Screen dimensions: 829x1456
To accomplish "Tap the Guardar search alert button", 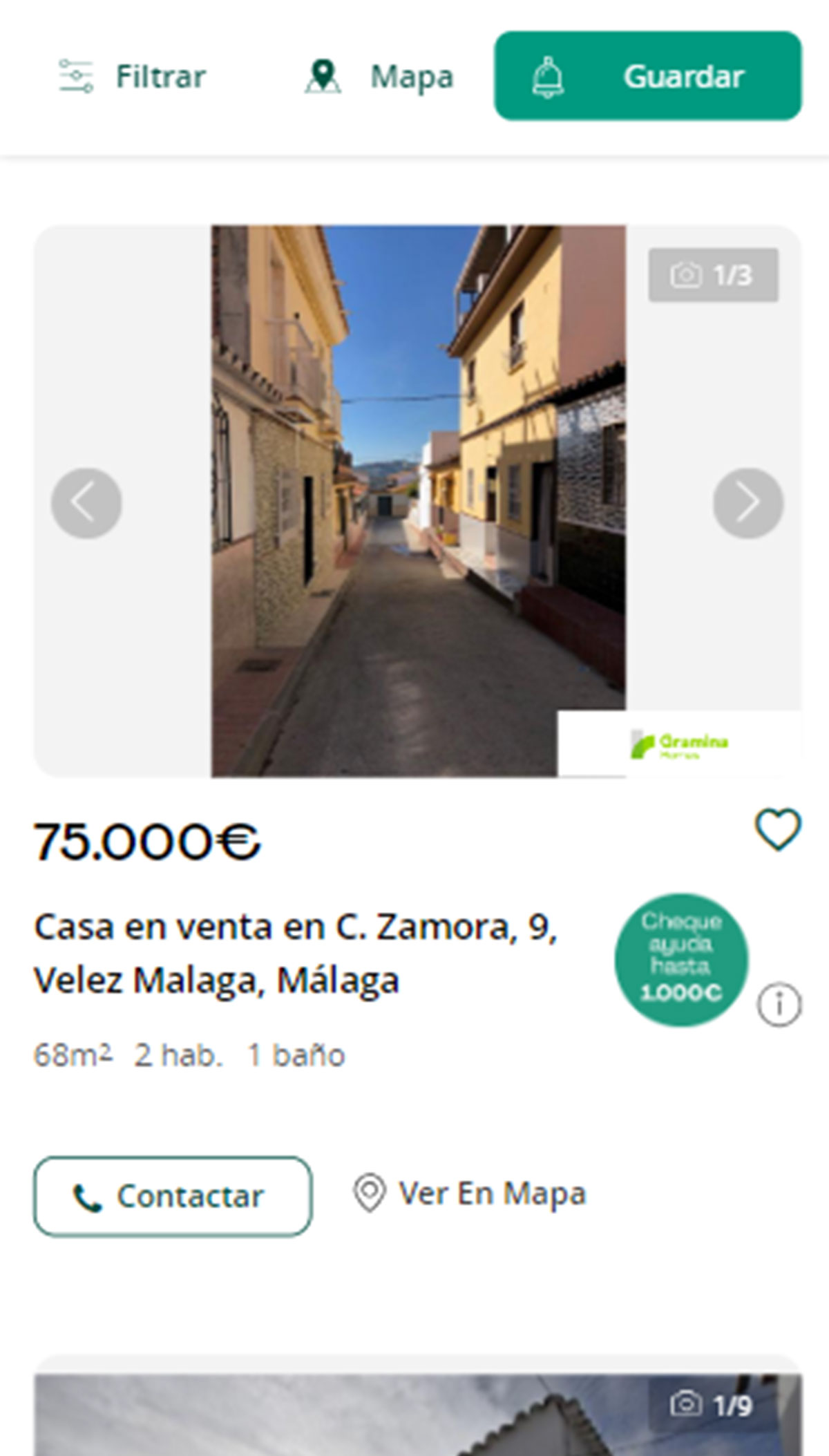I will click(647, 76).
